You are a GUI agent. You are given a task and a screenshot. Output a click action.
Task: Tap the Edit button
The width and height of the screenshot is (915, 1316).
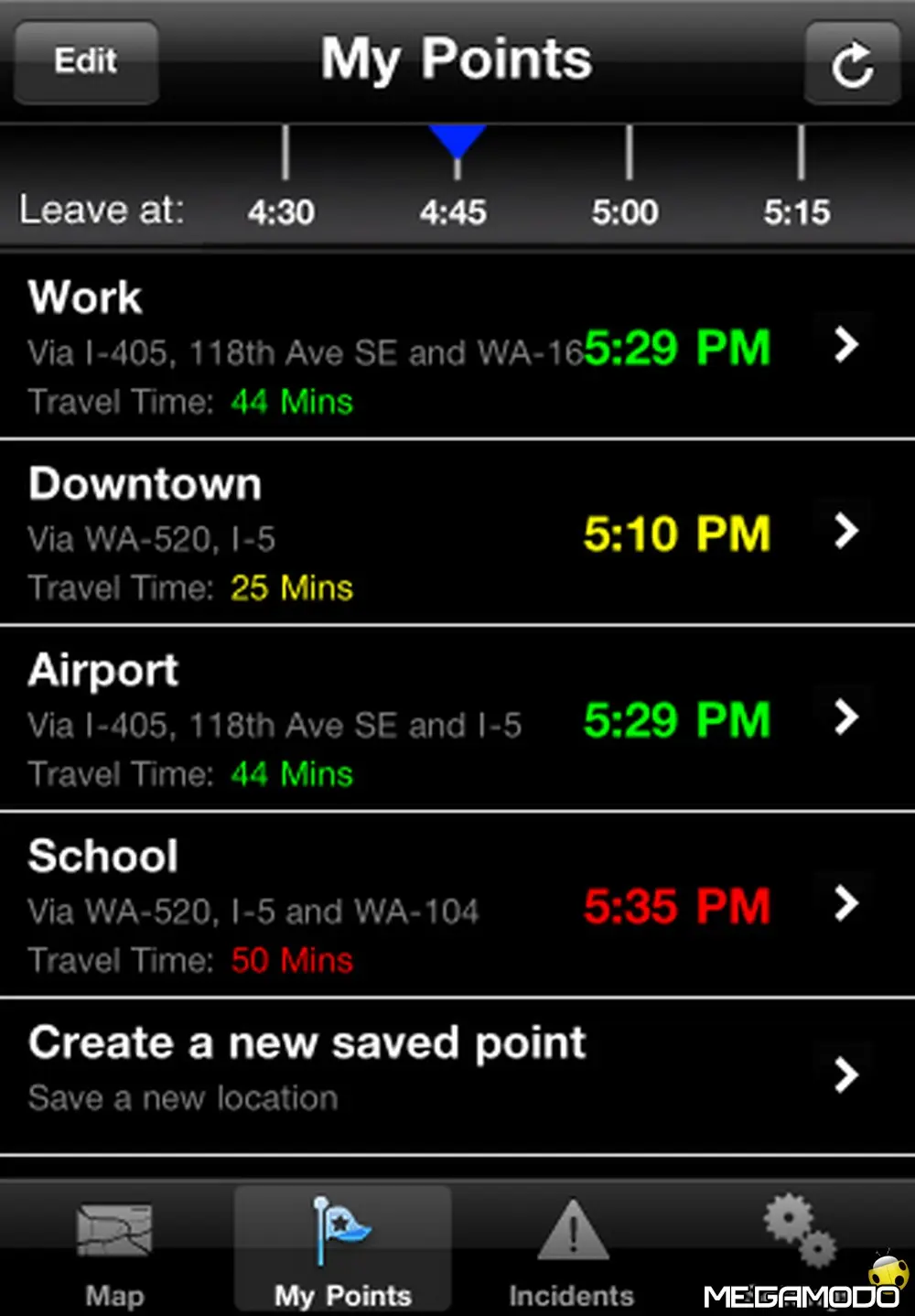tap(85, 62)
